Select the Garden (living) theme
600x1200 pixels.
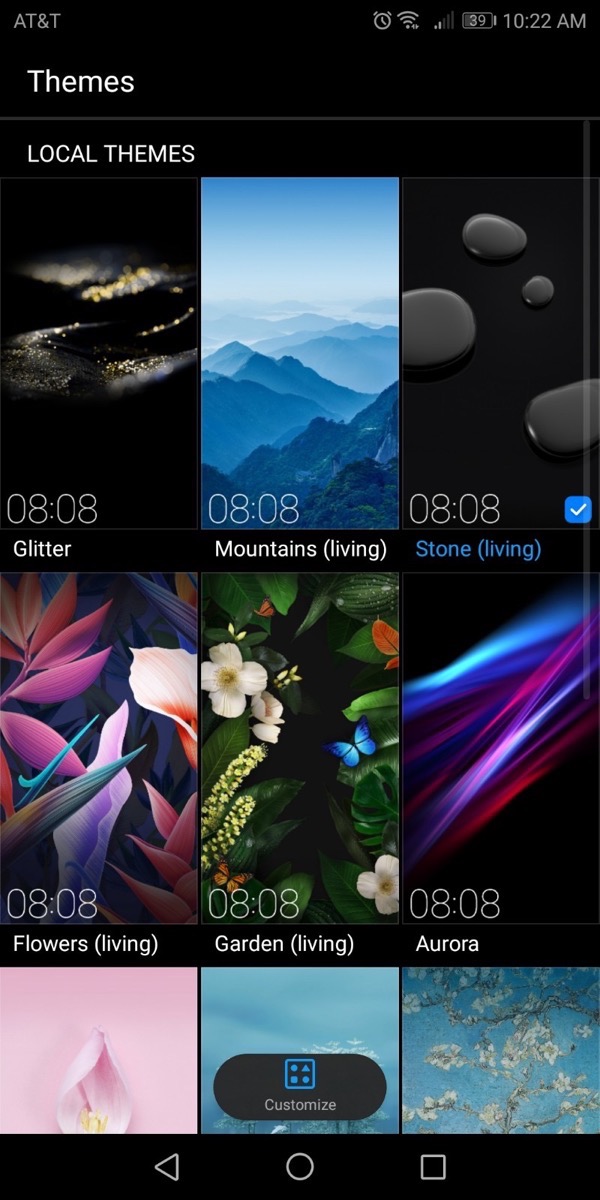[300, 748]
